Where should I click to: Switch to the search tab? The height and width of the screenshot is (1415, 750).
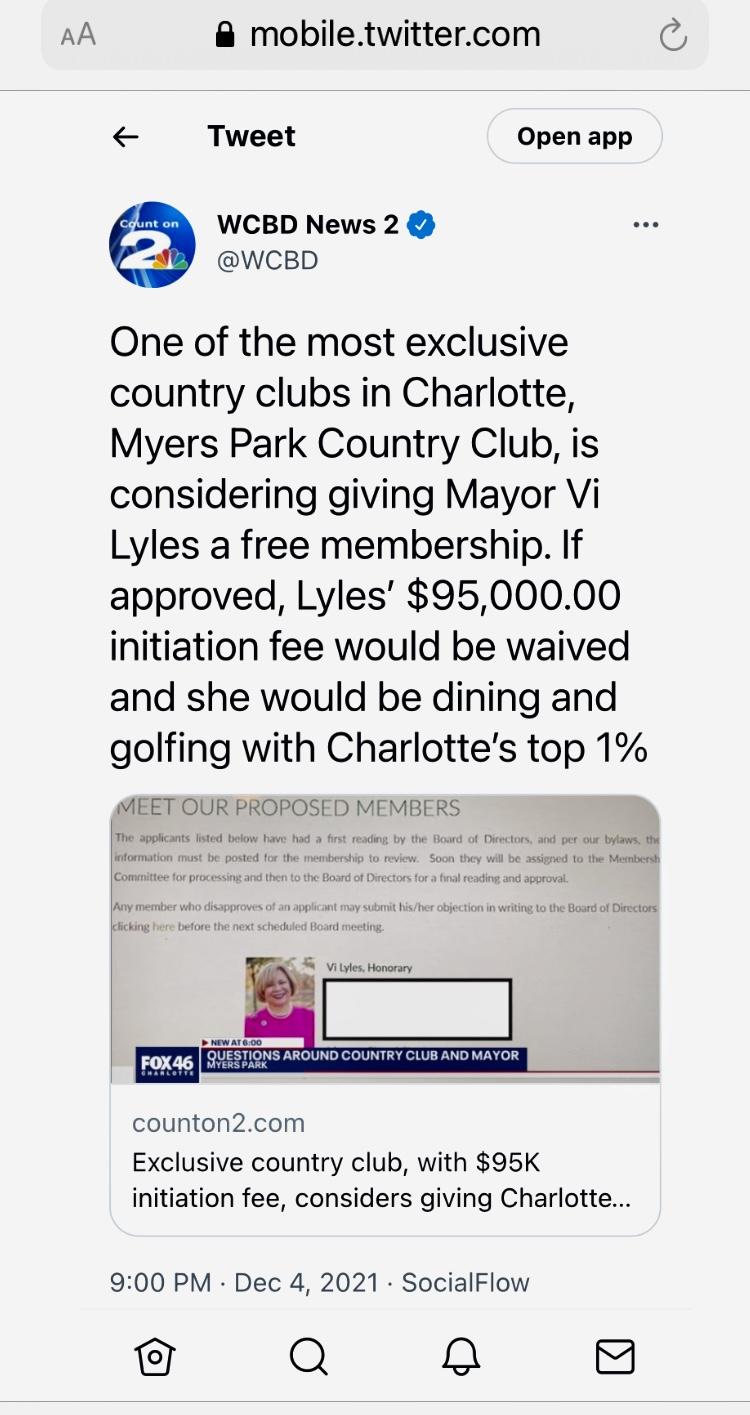(x=308, y=1357)
